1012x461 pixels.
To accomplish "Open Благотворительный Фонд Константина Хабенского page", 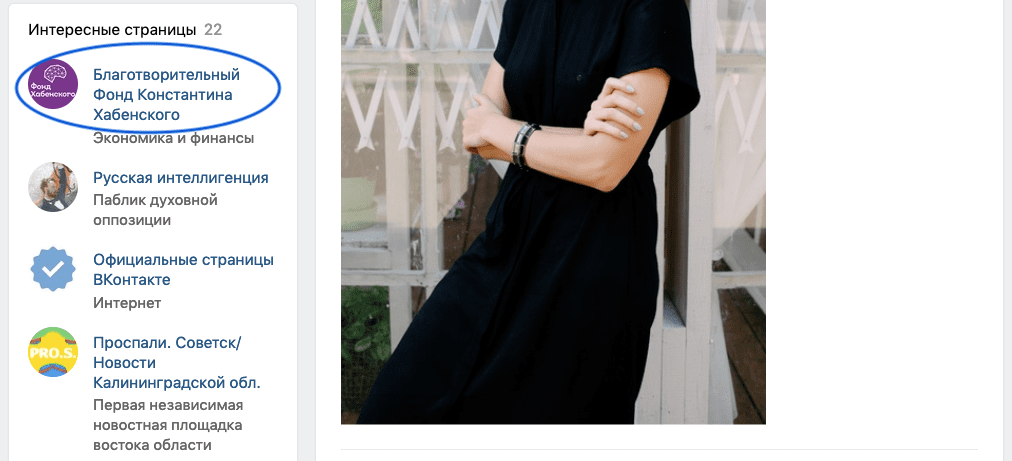I will click(165, 94).
